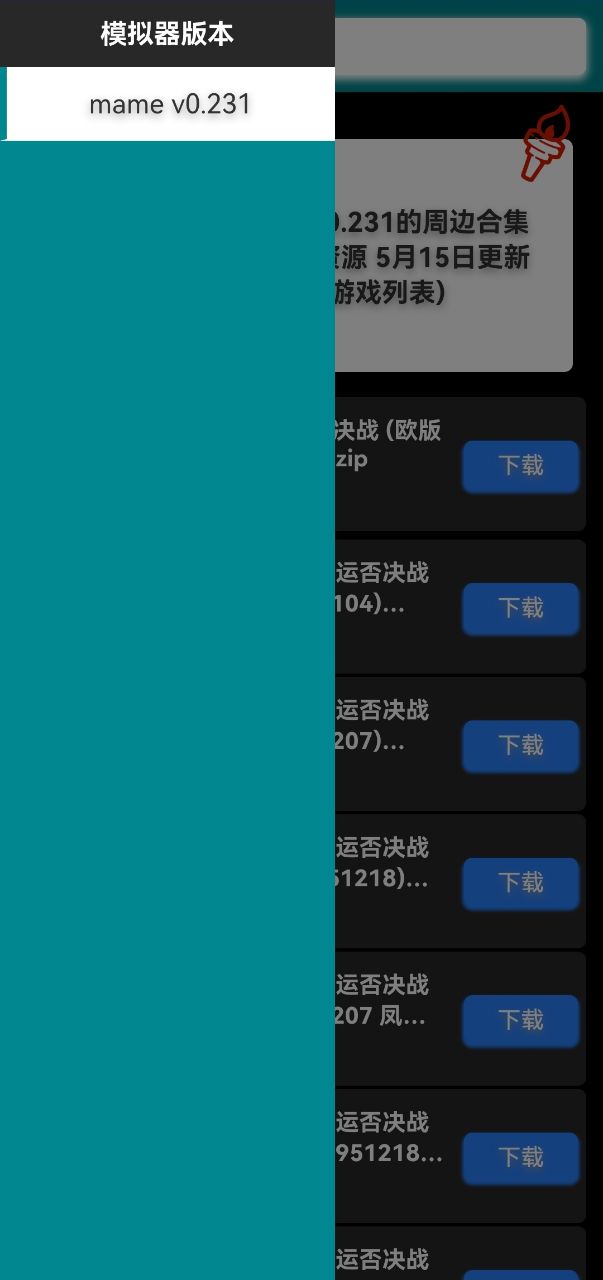Open the 0.231 周边合集 banner card
Screen dimensions: 603x1280
[454, 256]
